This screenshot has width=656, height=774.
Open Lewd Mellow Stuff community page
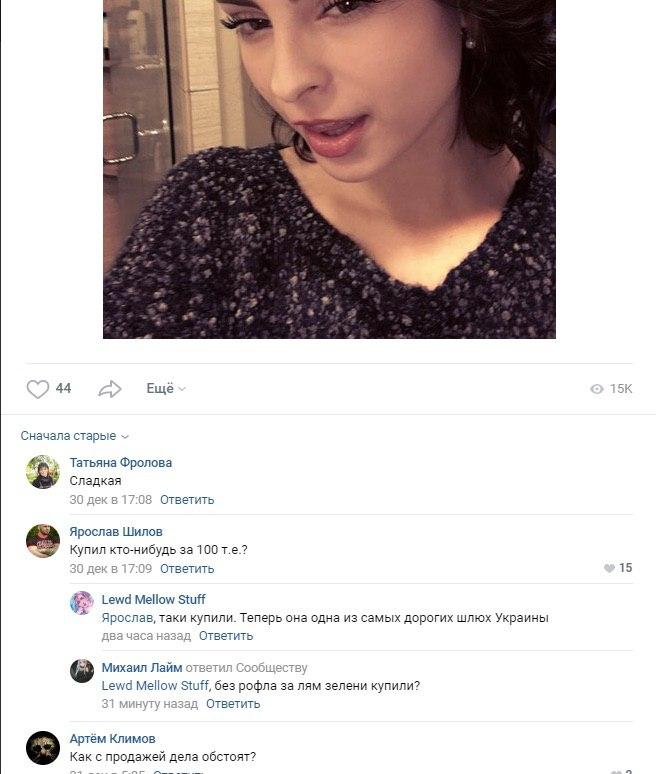(153, 600)
